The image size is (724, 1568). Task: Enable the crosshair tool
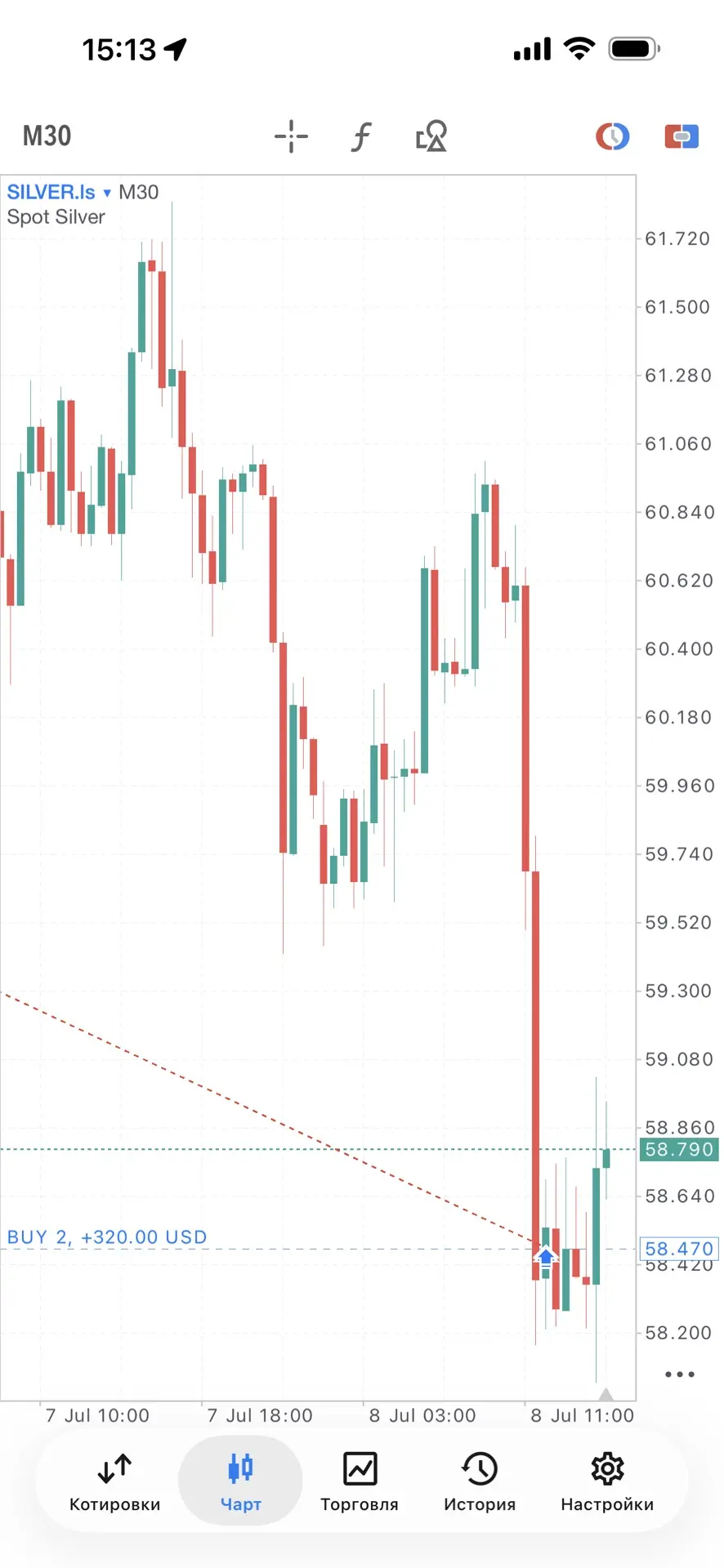coord(291,136)
